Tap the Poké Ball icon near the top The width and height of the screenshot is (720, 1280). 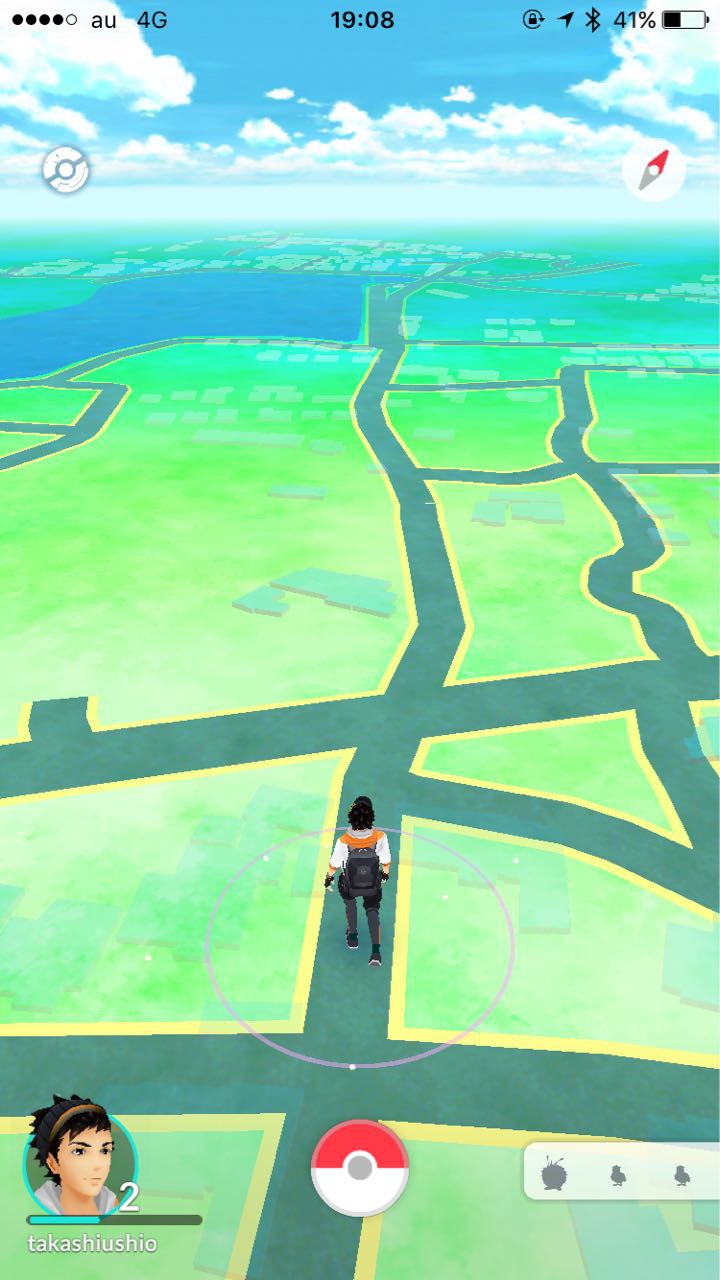pyautogui.click(x=65, y=171)
